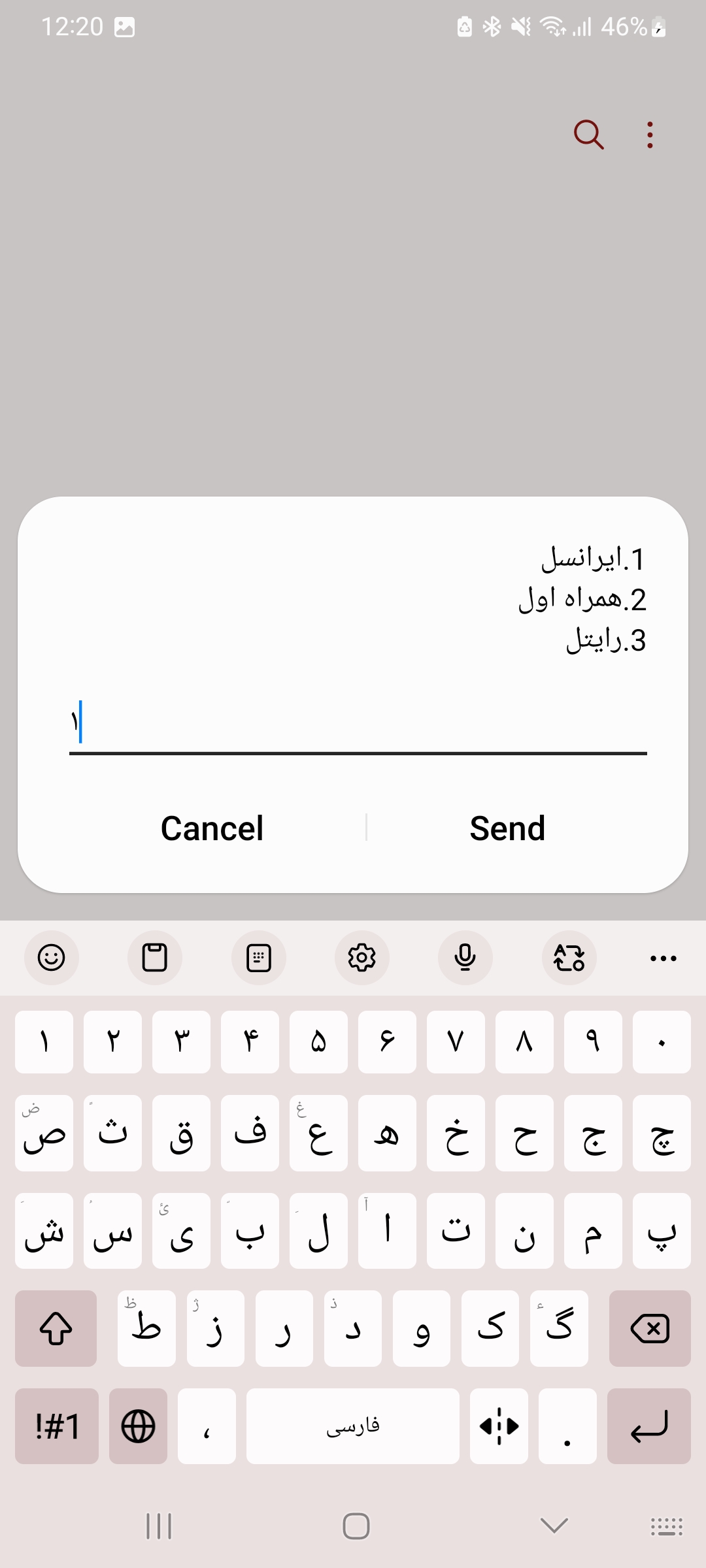Start voice input with the microphone
The height and width of the screenshot is (1568, 706).
click(x=465, y=958)
